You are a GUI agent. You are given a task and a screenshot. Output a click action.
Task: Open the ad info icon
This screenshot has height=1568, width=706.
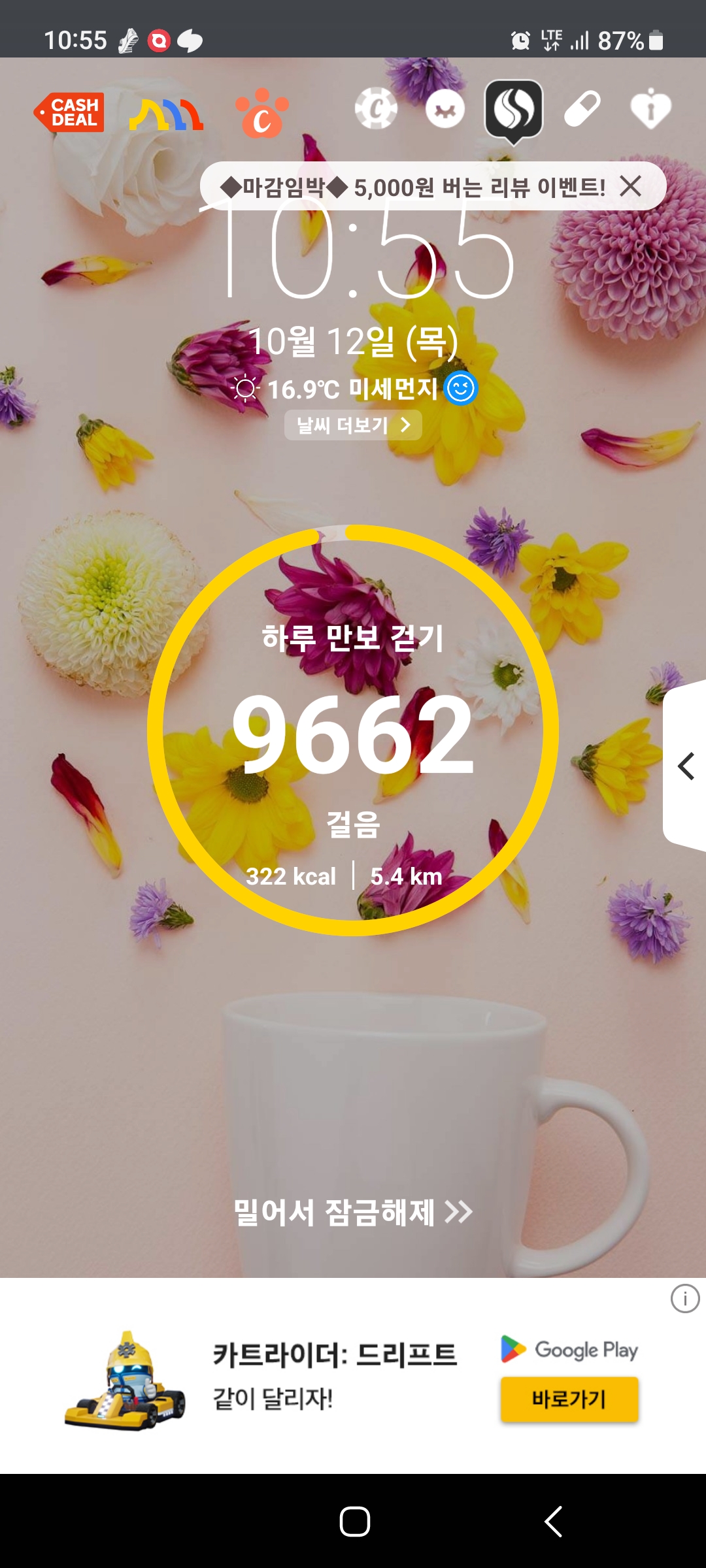point(684,1299)
